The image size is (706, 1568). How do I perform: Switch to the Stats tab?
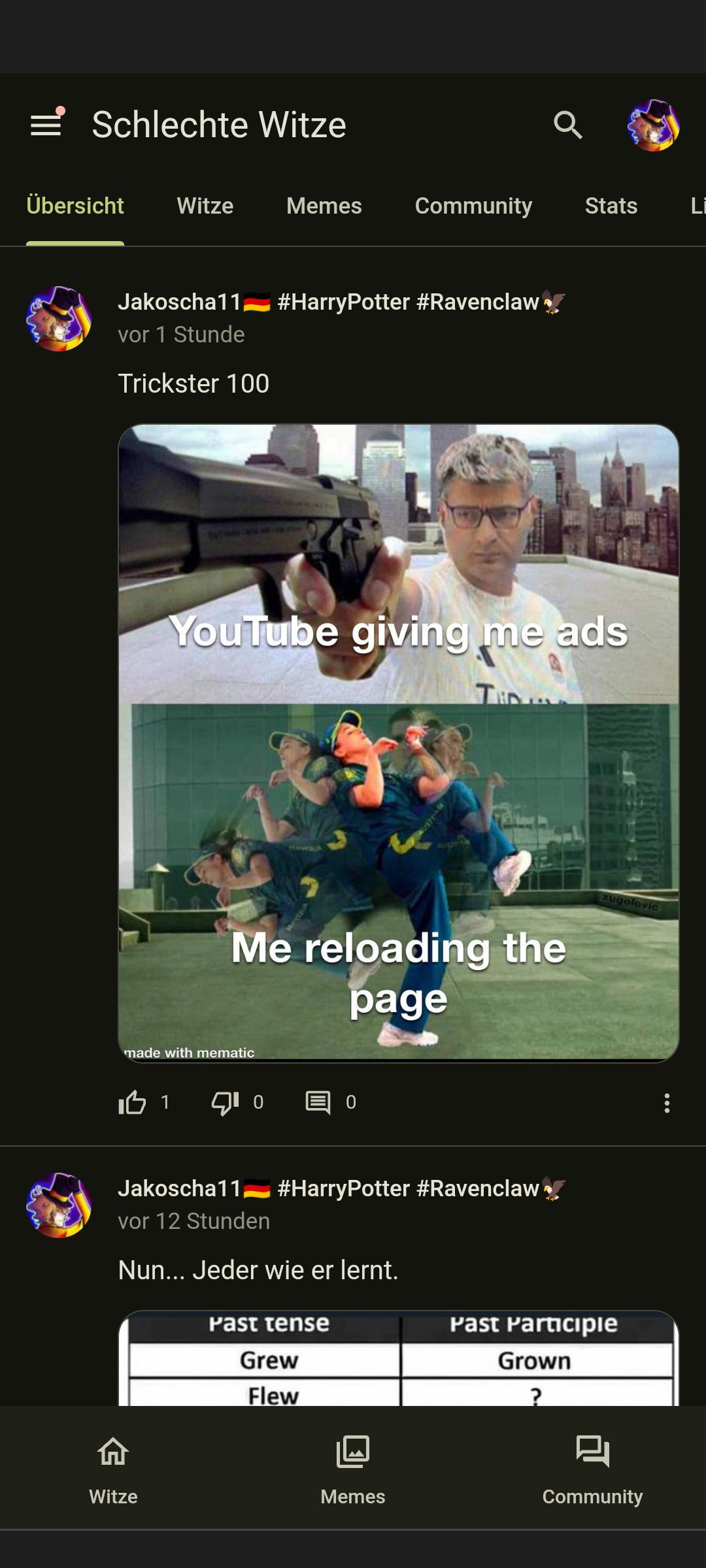(x=611, y=206)
